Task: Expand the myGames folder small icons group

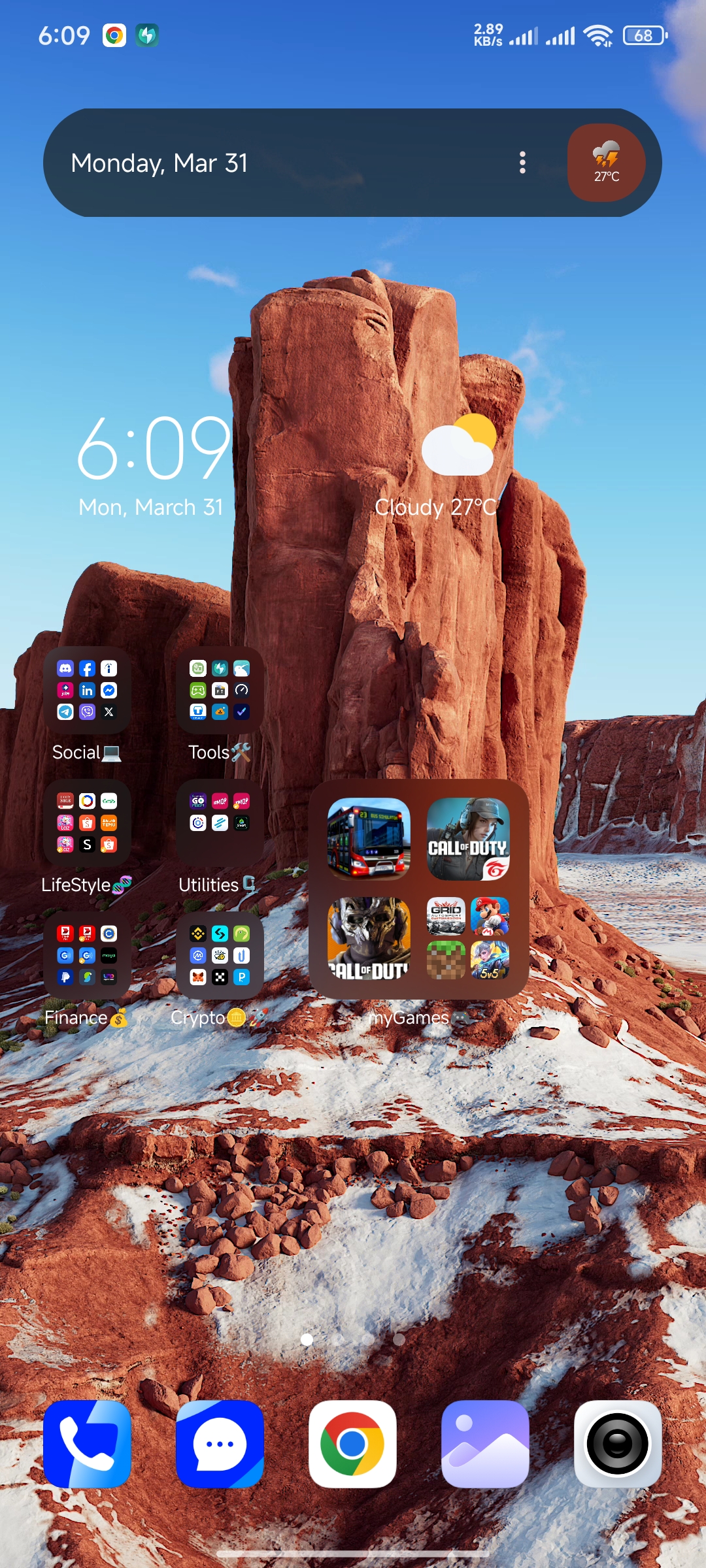Action: [468, 938]
